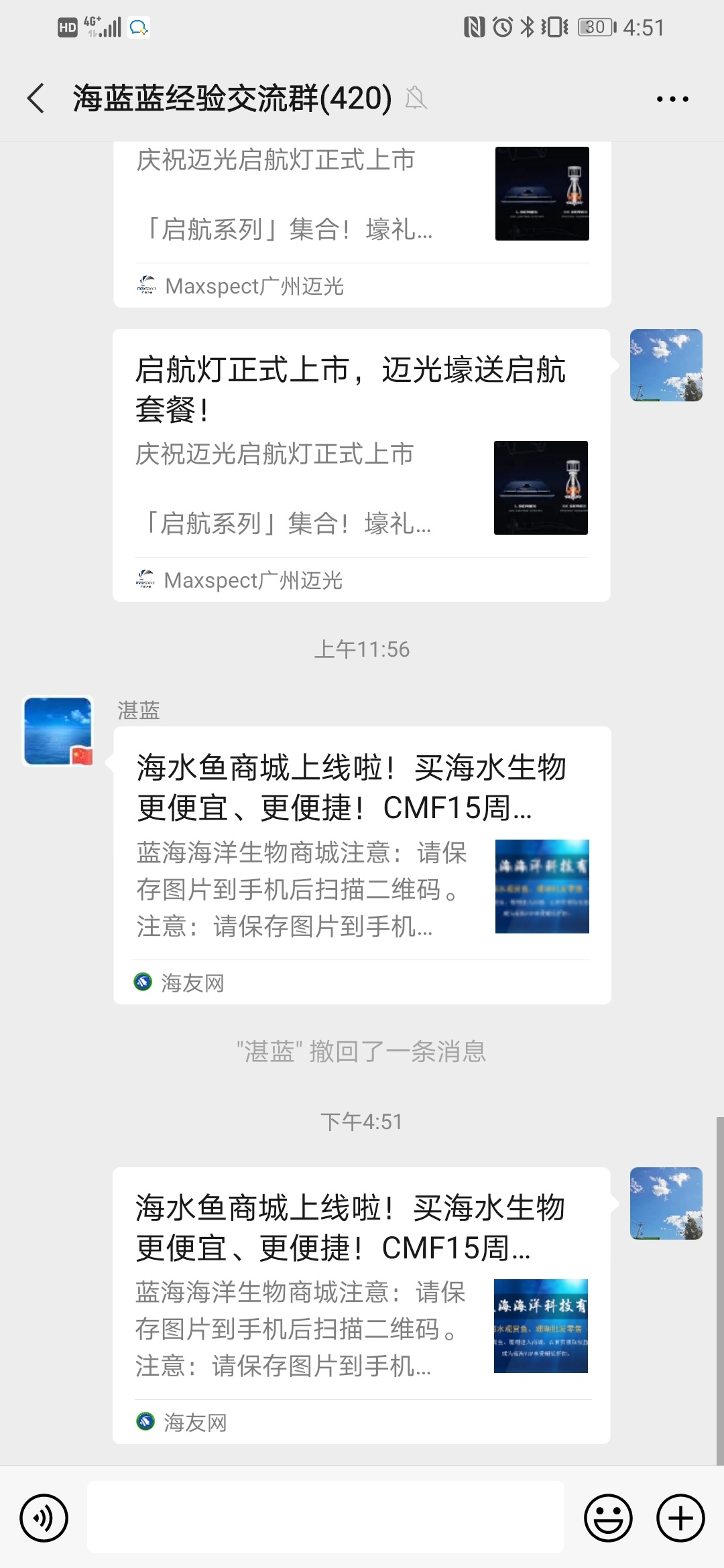724x1568 pixels.
Task: Focus the message text field
Action: 325,1518
